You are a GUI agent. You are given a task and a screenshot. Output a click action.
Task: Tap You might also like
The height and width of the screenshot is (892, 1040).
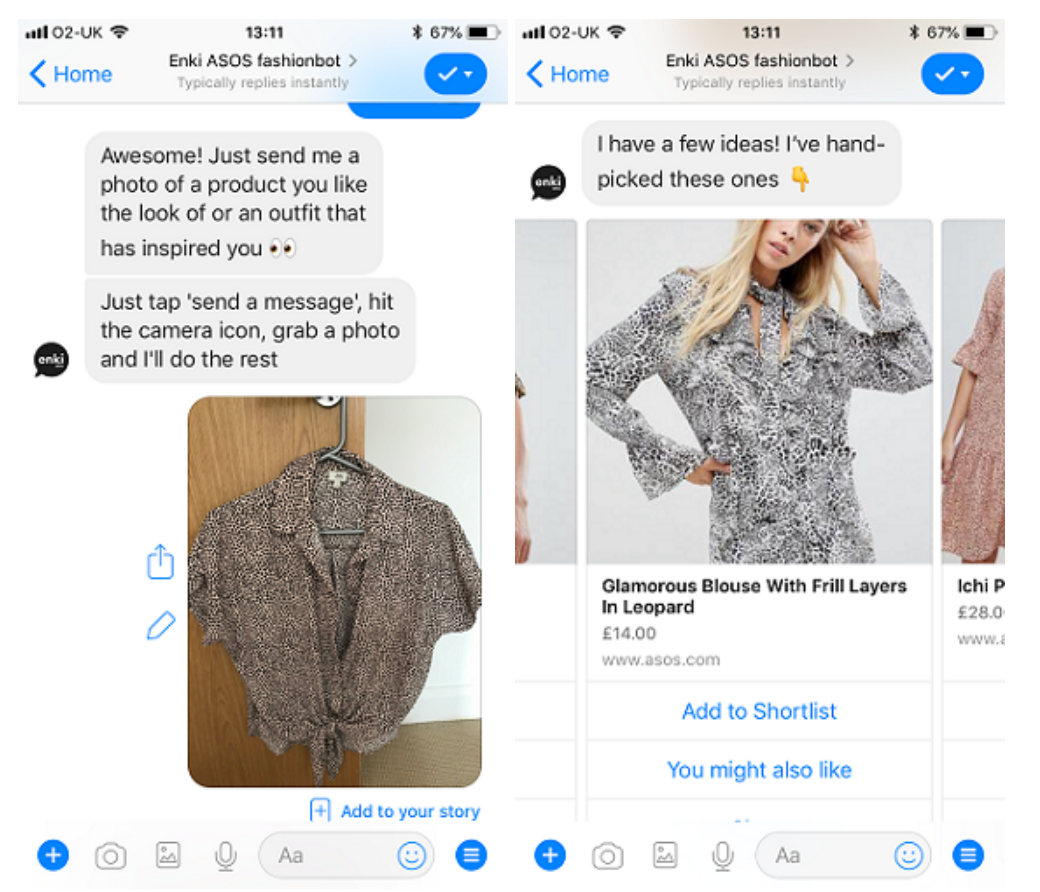tap(759, 770)
